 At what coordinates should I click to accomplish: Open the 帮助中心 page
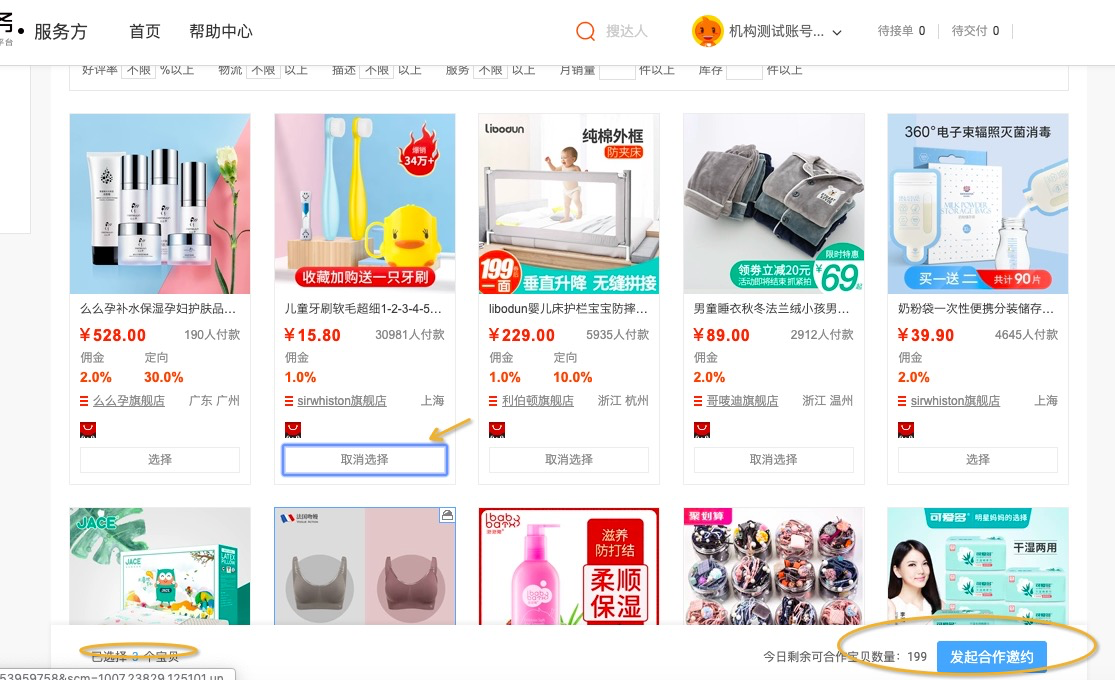(x=221, y=31)
